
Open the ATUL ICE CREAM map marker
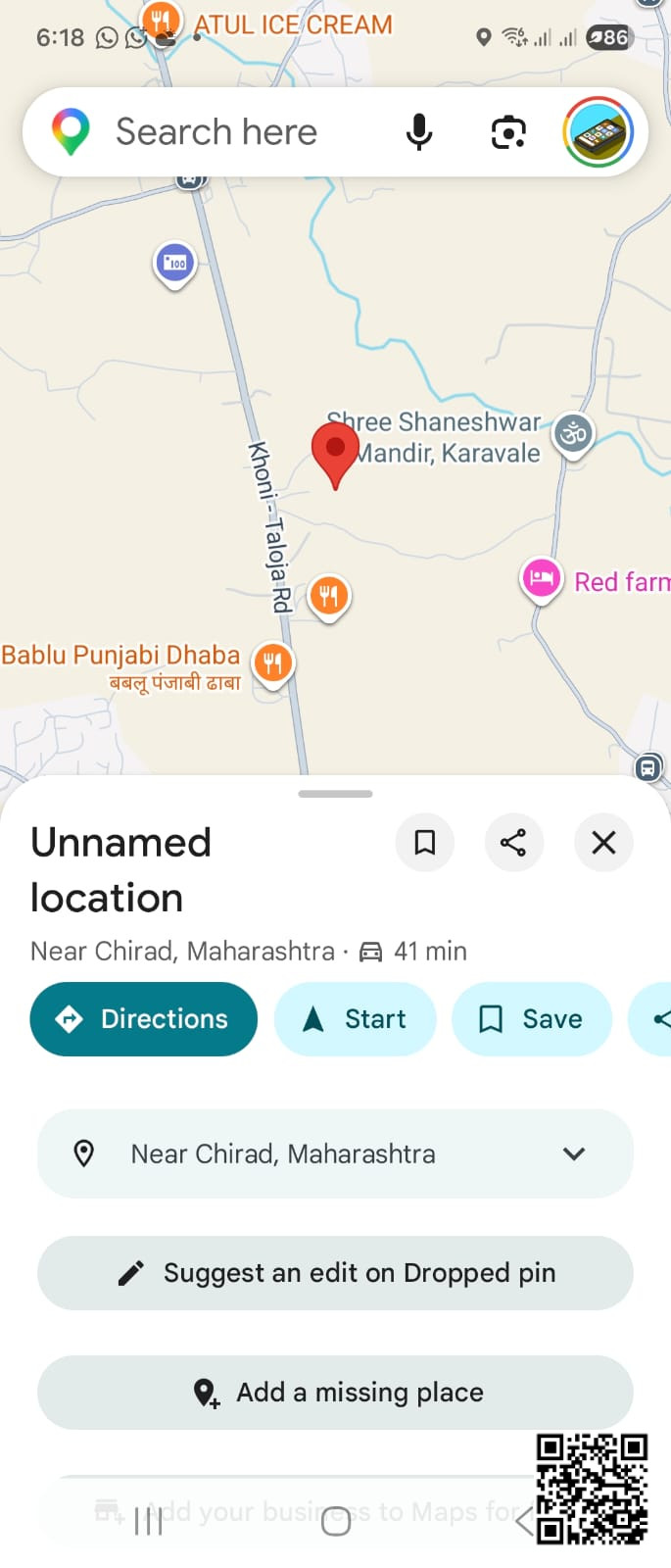tap(162, 18)
